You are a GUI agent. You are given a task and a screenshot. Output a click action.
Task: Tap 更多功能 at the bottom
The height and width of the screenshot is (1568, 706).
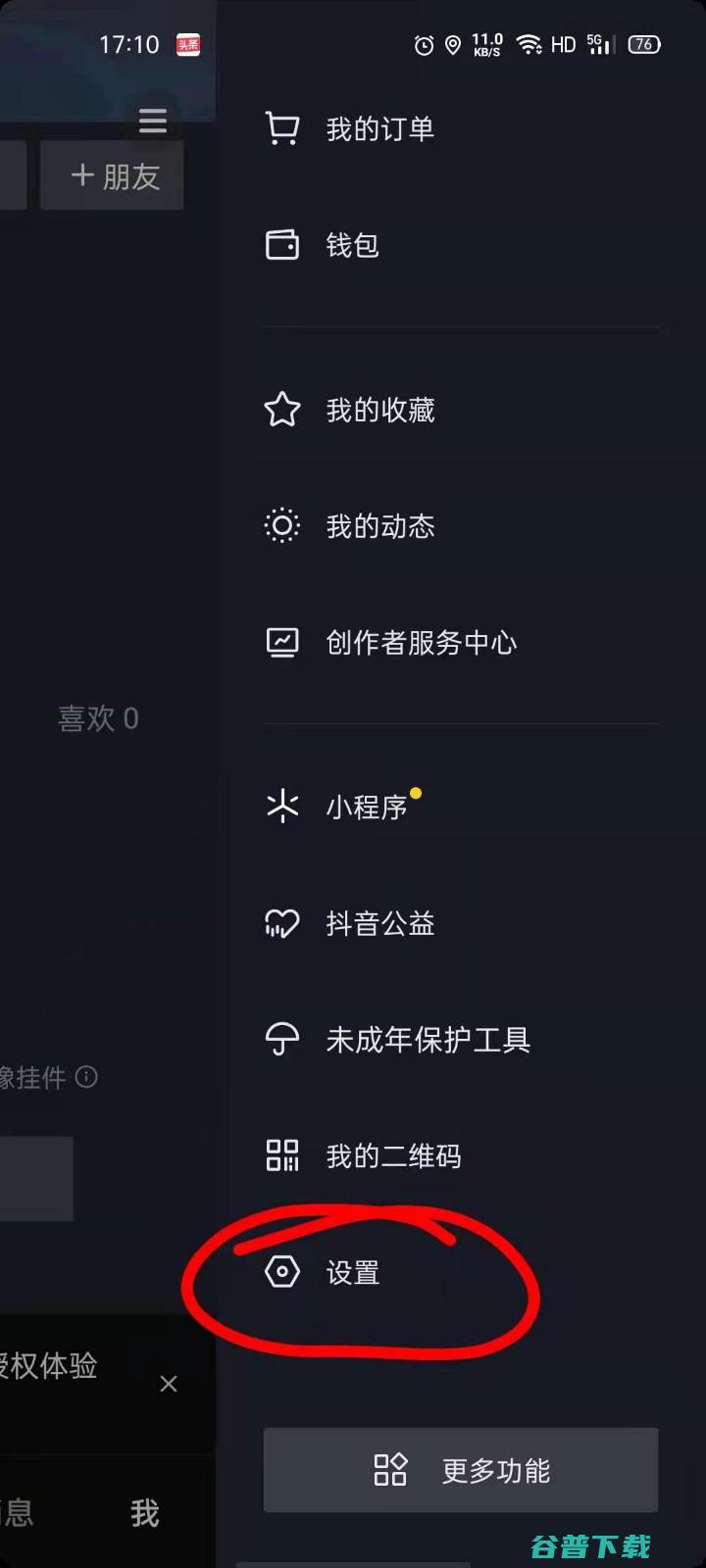tap(460, 1470)
